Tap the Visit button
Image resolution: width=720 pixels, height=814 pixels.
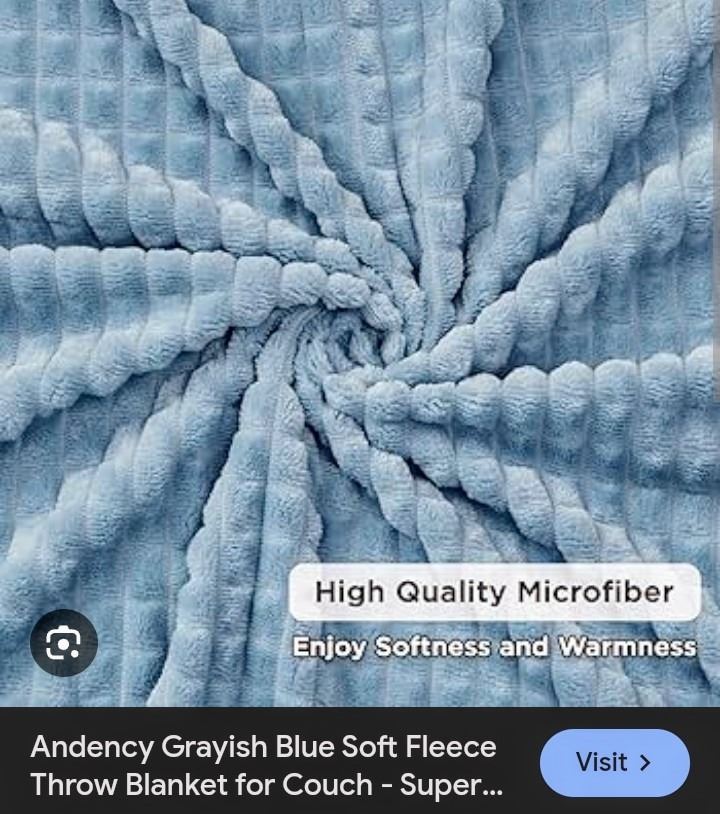tap(614, 762)
